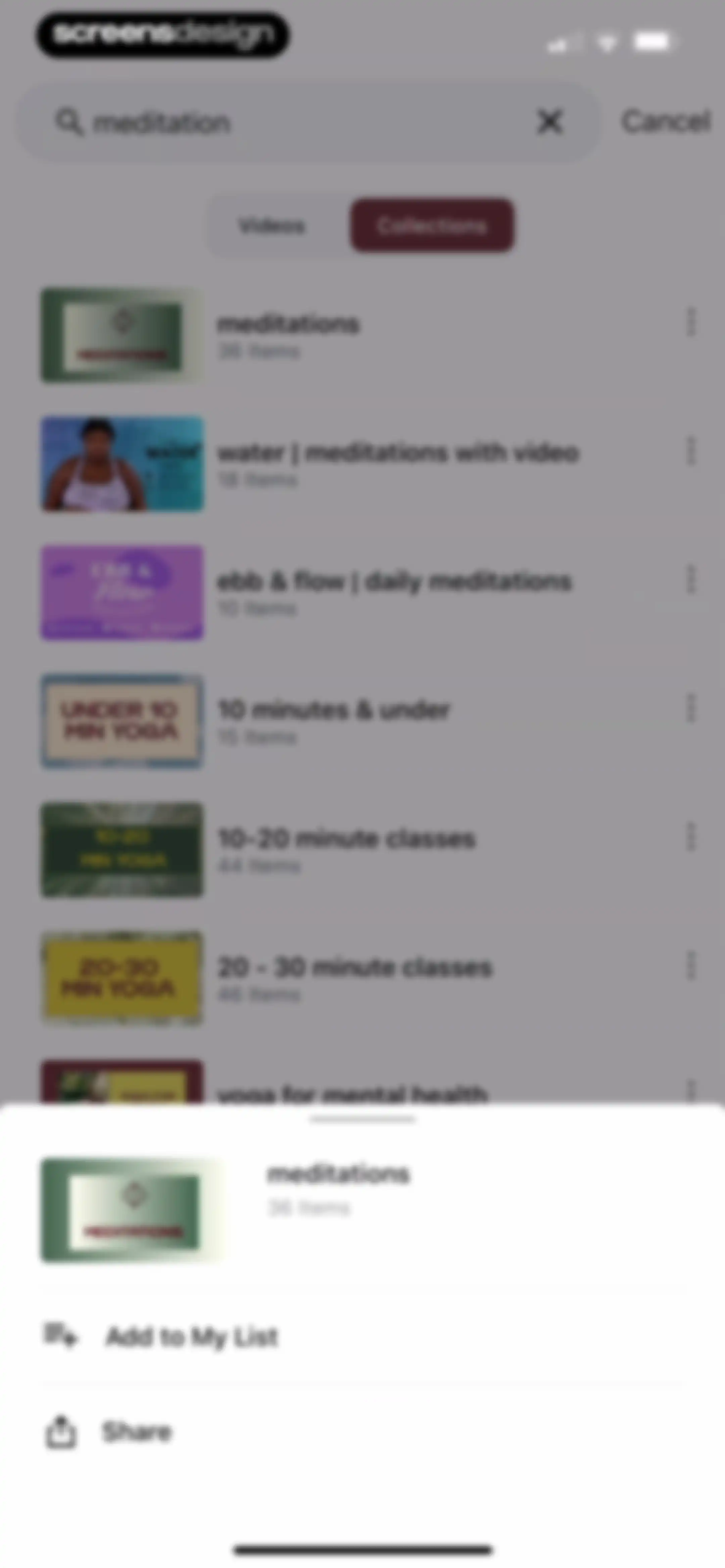Select the Collections tab
The width and height of the screenshot is (725, 1568).
(432, 226)
